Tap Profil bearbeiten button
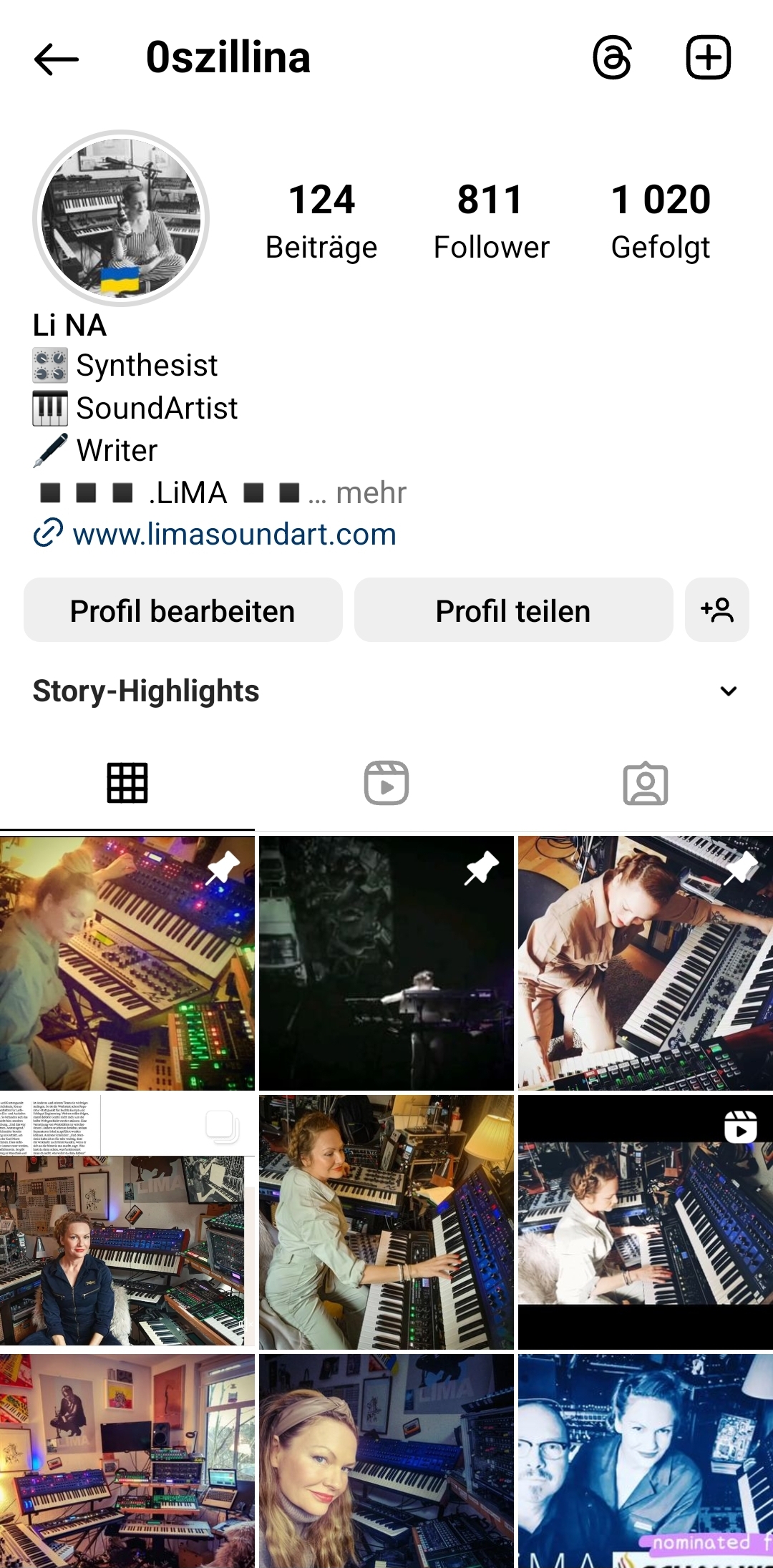The image size is (773, 1568). click(183, 610)
